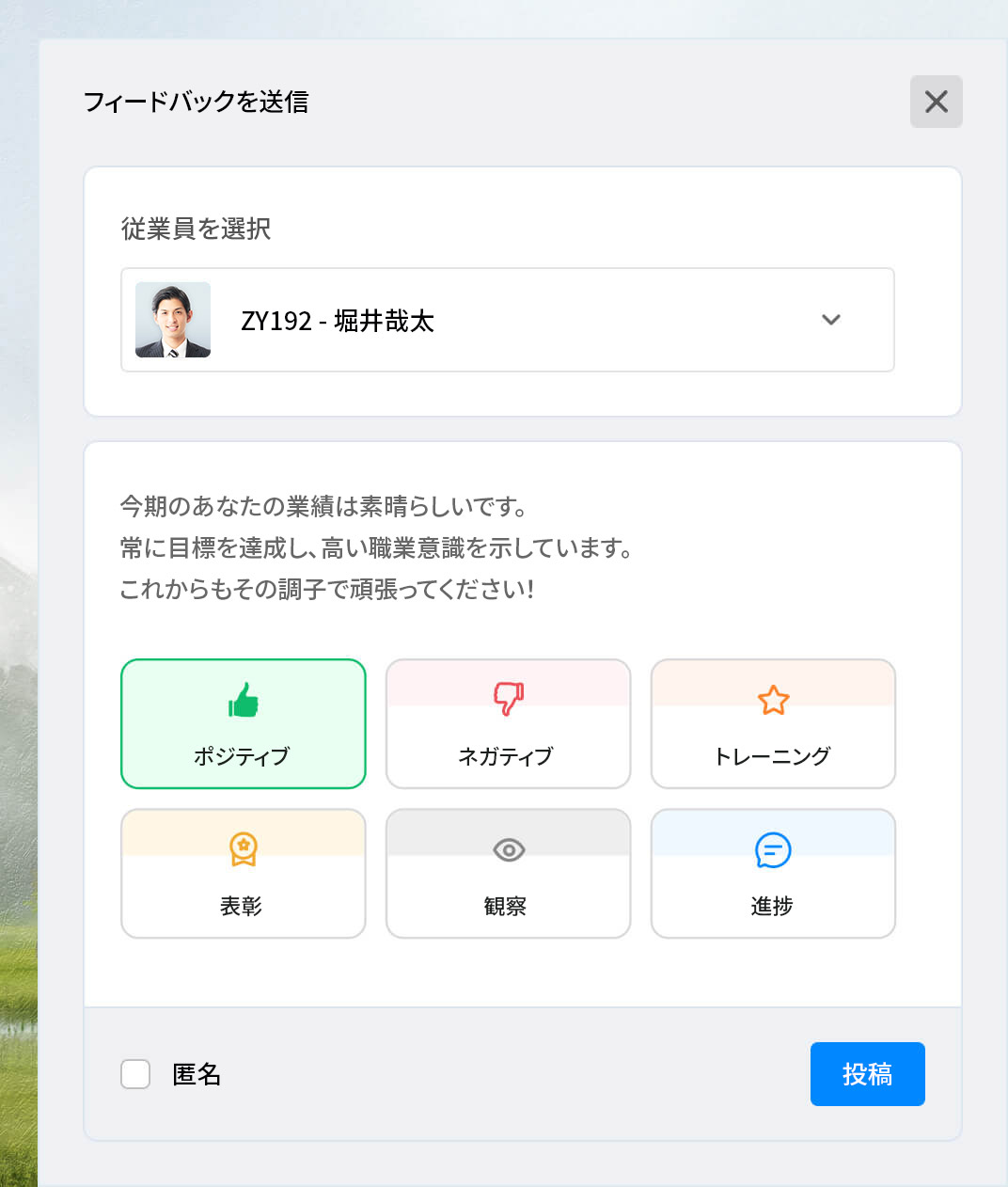Toggle off the selected ポジティブ option

(x=244, y=724)
